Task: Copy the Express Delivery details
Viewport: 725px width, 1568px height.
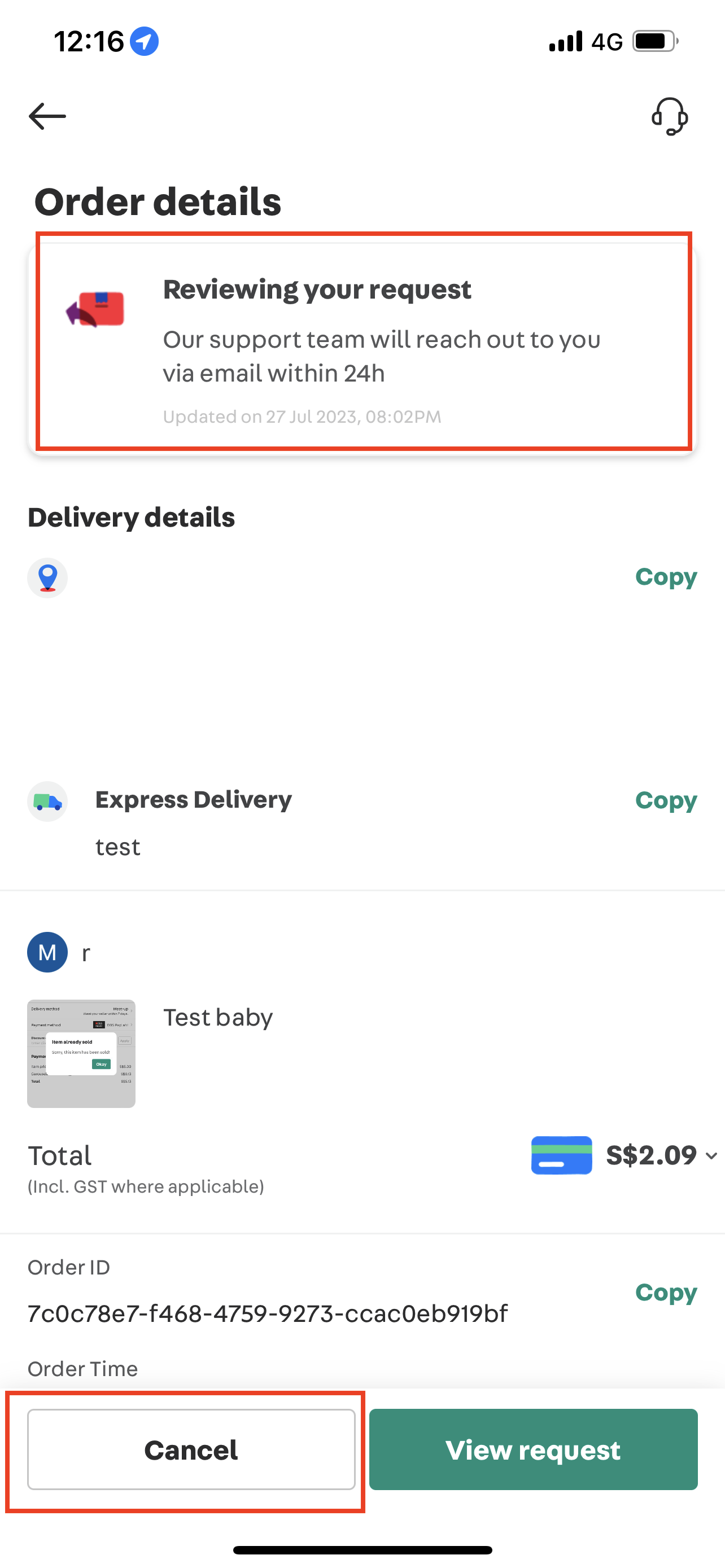Action: (x=666, y=800)
